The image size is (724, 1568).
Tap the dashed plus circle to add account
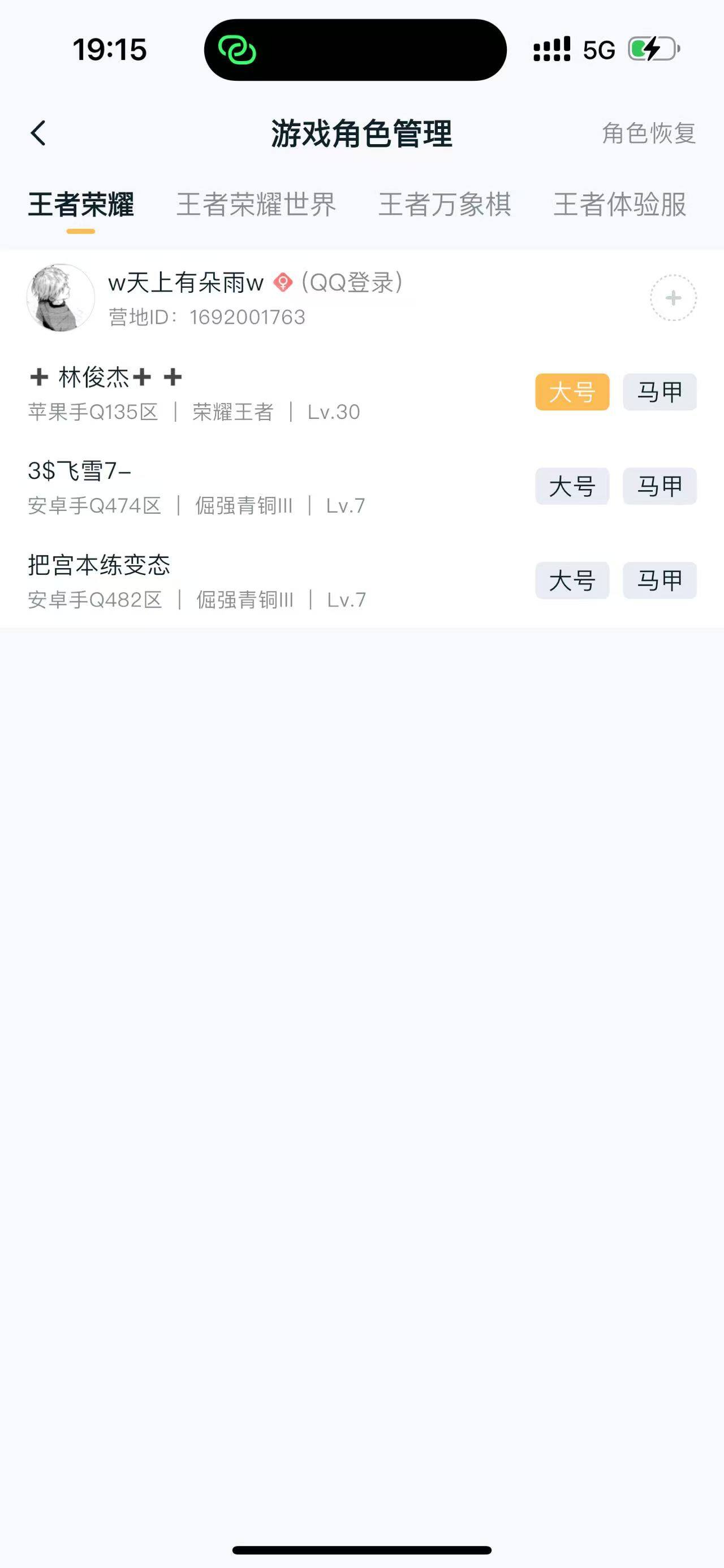[x=674, y=298]
